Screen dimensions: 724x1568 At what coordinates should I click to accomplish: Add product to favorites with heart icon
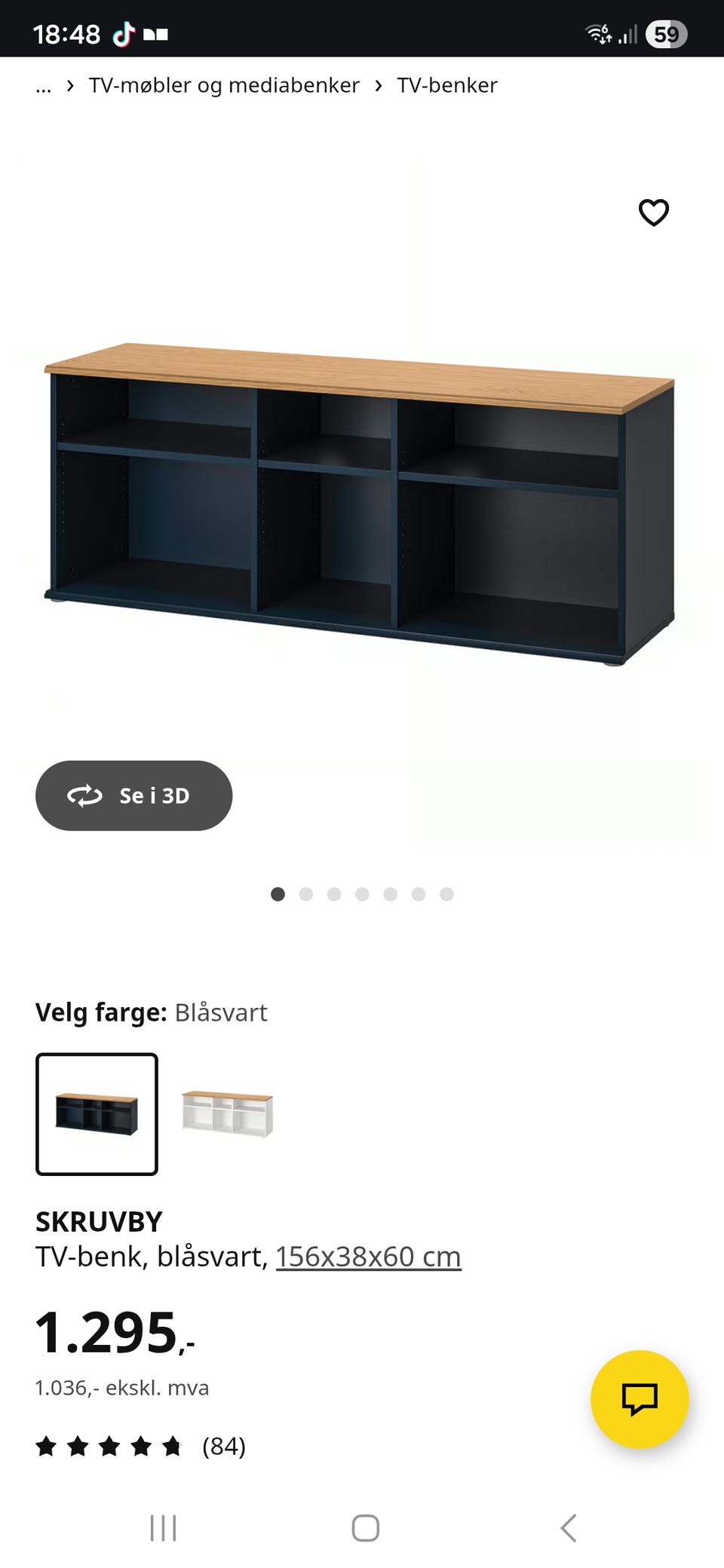coord(653,213)
